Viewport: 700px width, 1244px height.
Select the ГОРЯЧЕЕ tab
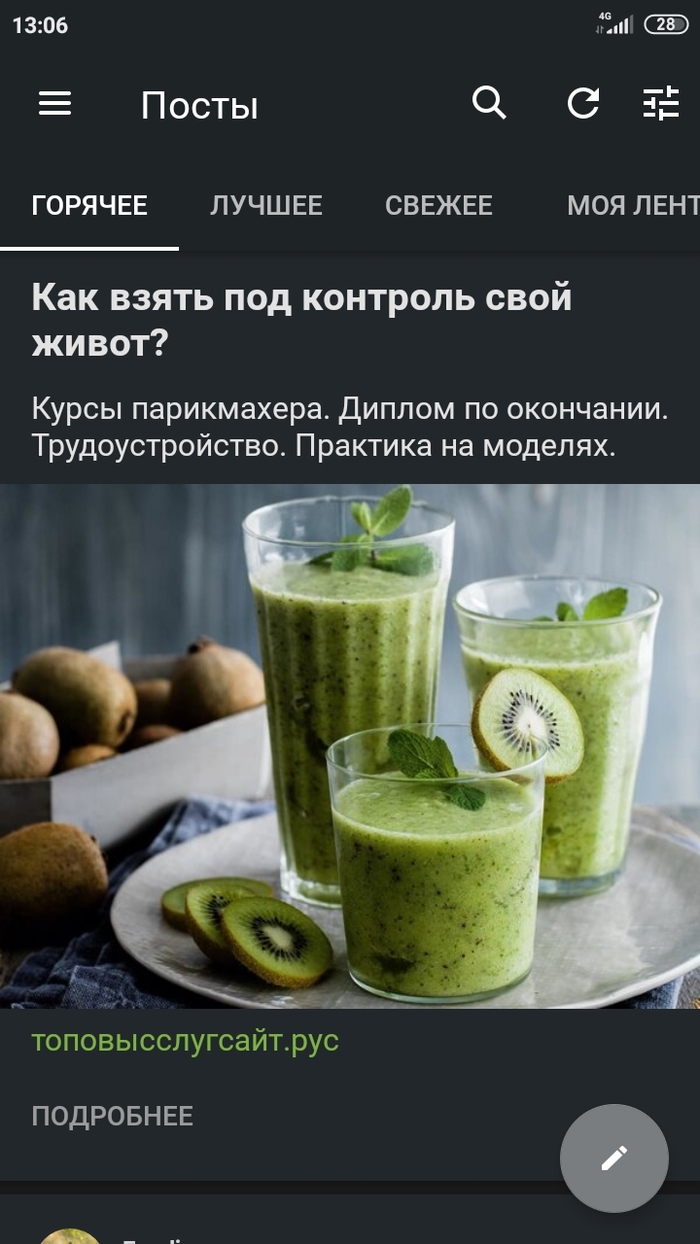(x=90, y=206)
